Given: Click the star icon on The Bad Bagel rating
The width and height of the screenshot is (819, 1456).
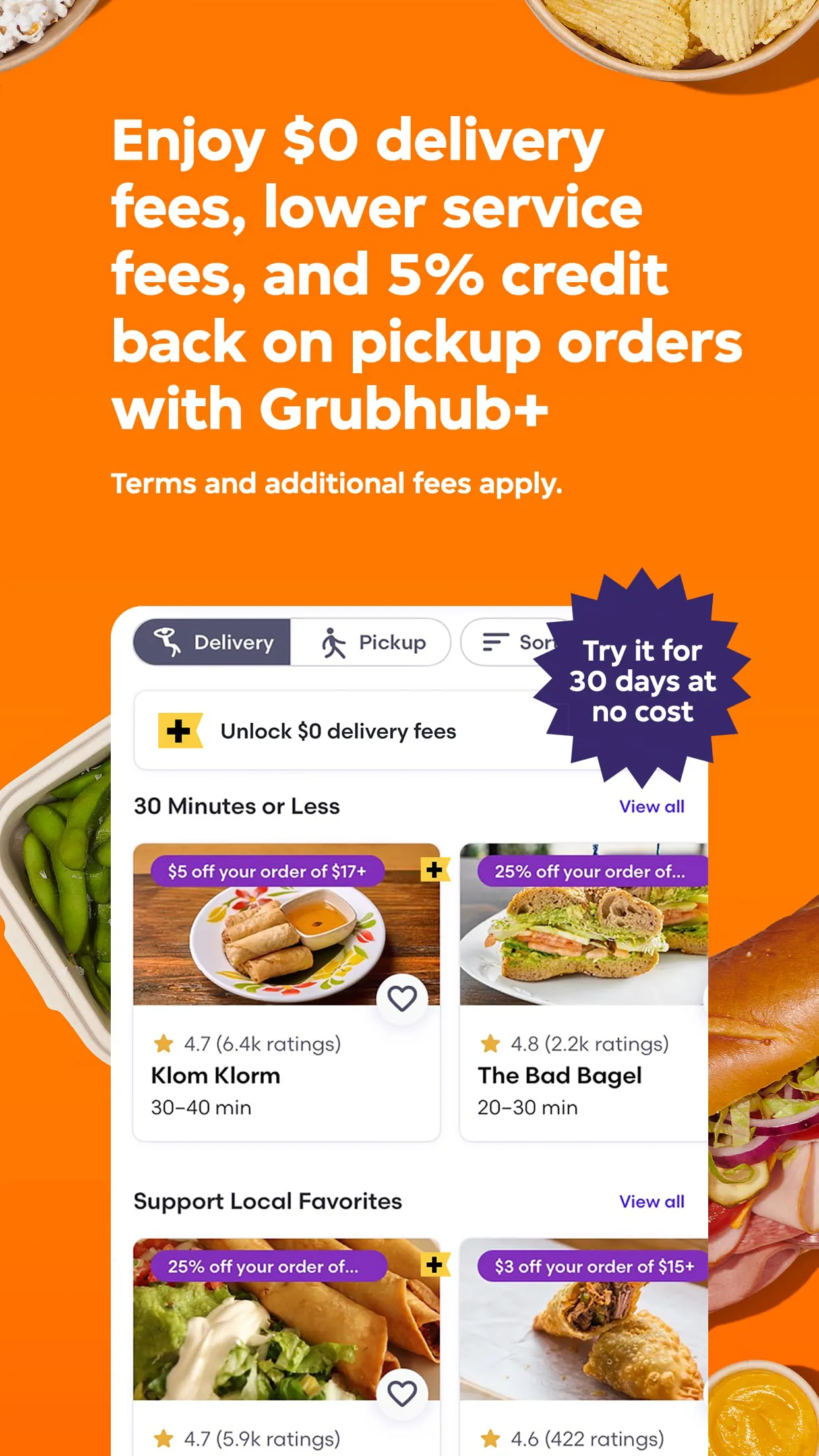Looking at the screenshot, I should pyautogui.click(x=489, y=1044).
